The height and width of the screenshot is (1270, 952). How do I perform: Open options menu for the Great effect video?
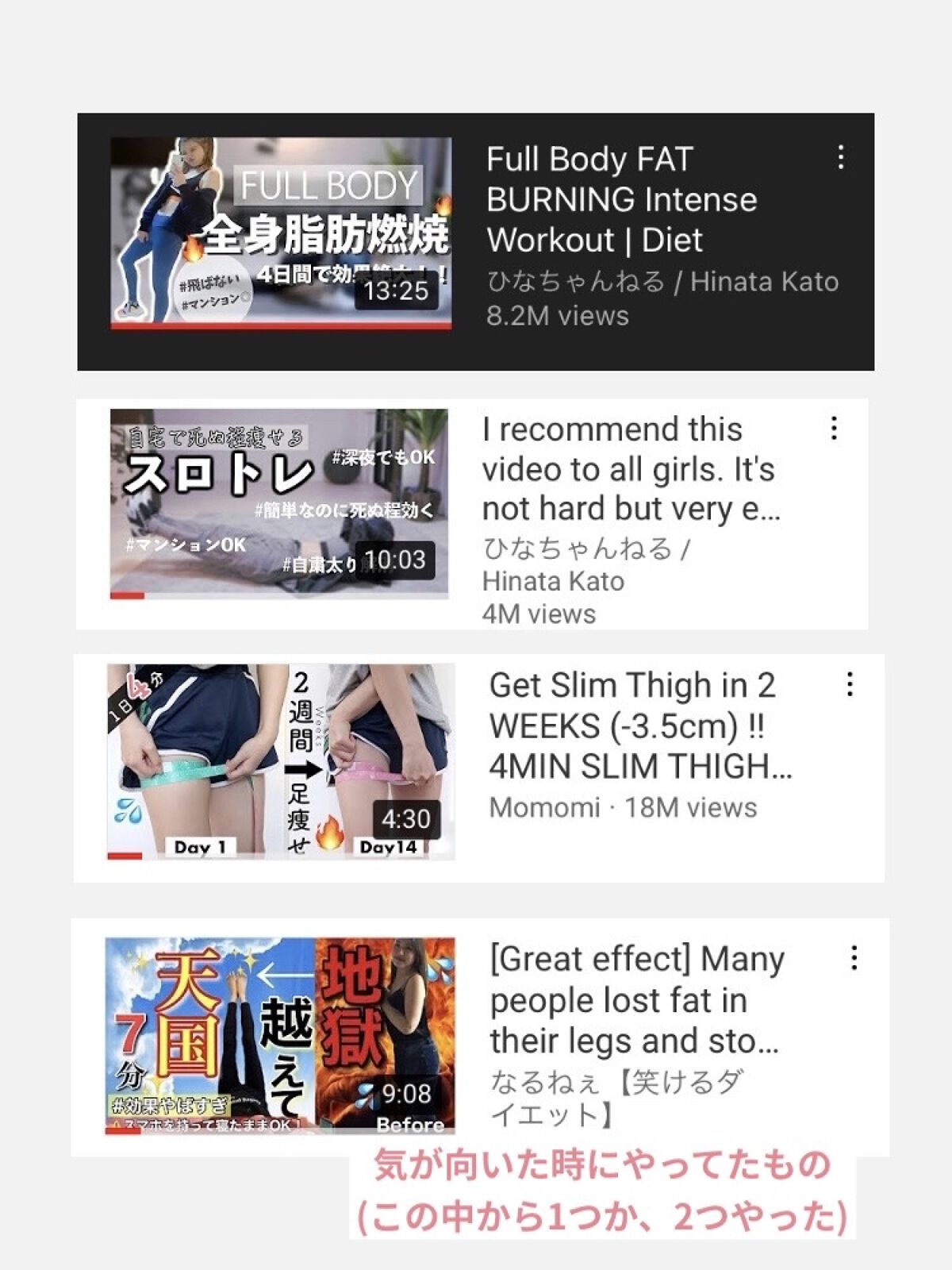click(x=853, y=959)
